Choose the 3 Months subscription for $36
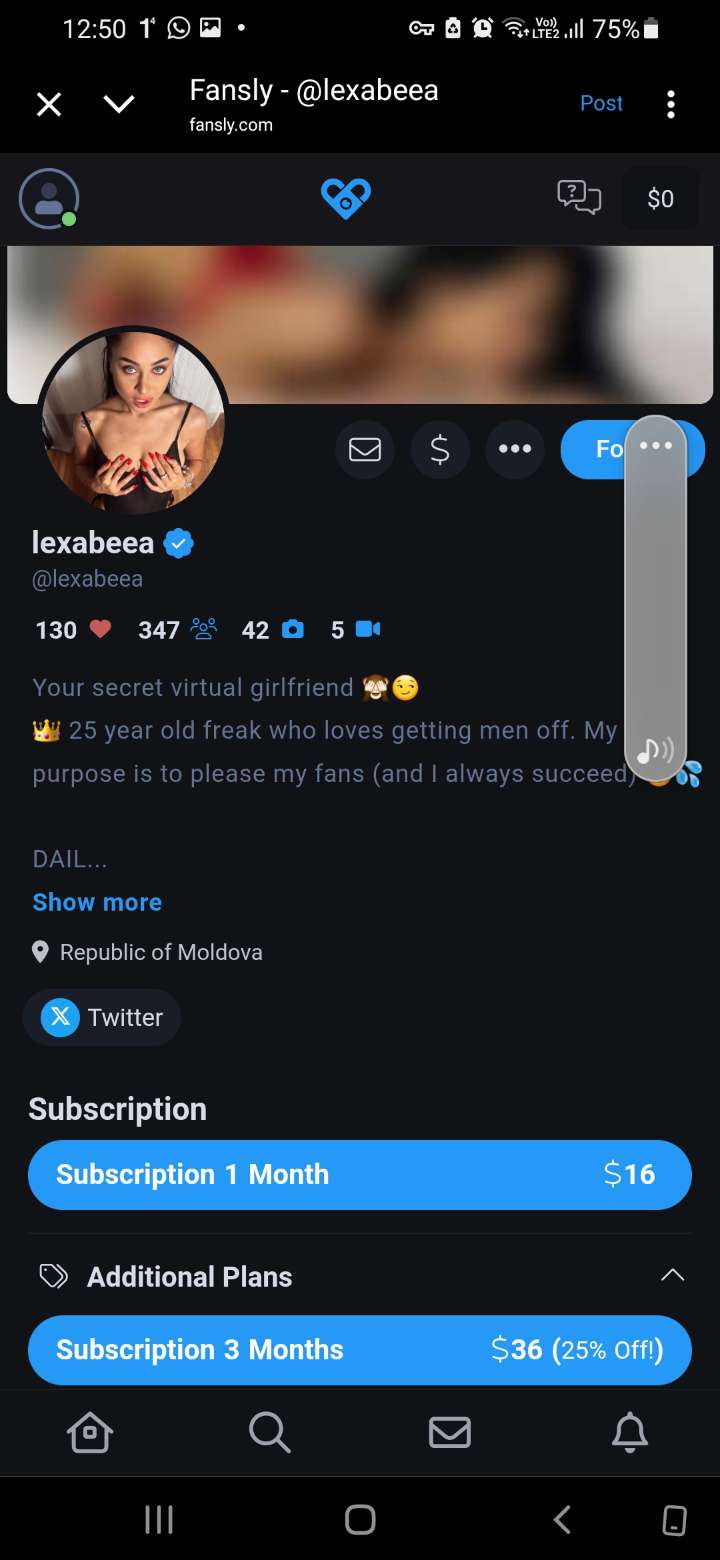The image size is (720, 1560). (360, 1350)
